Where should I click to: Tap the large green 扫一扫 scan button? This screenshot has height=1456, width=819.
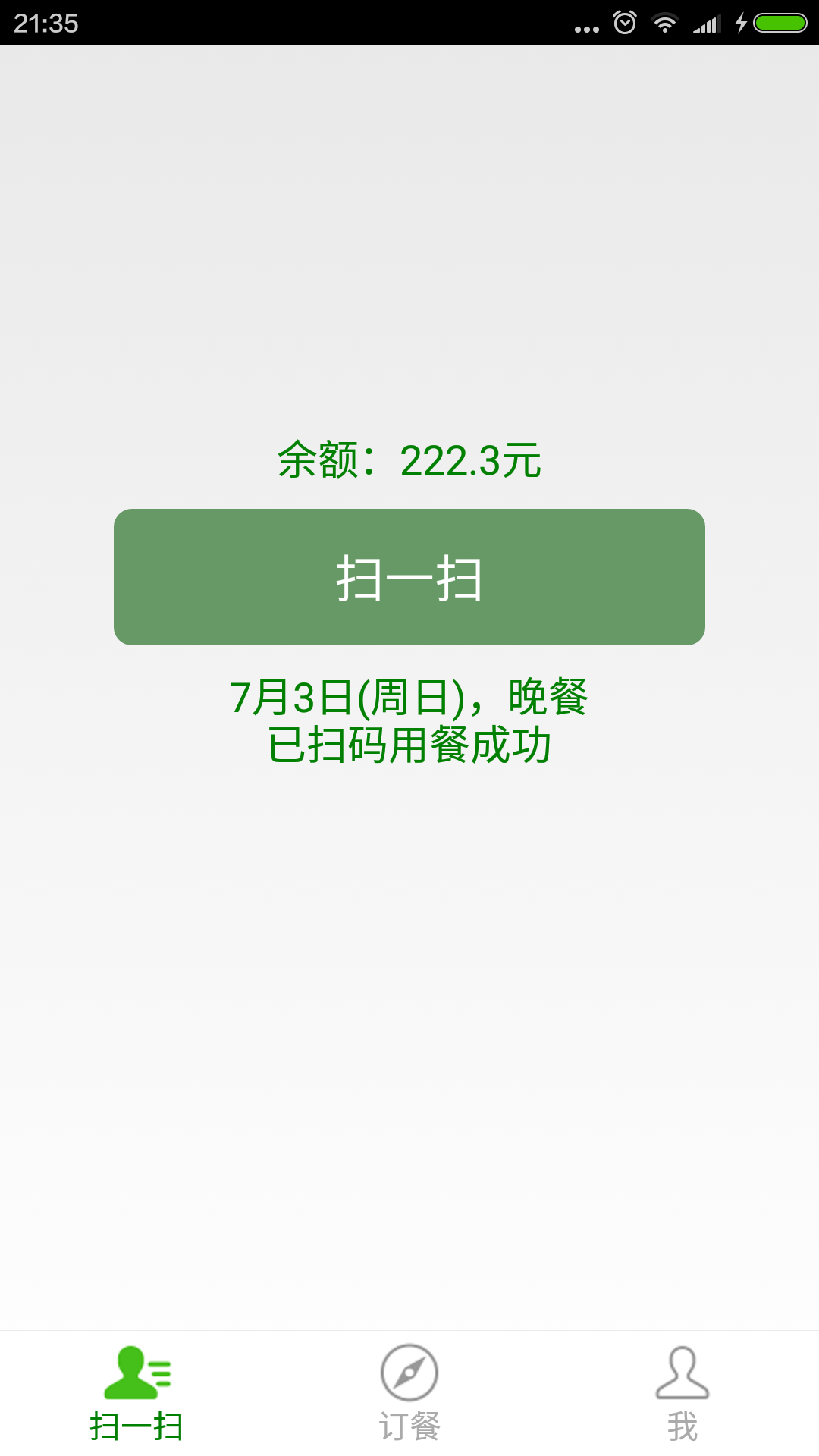pyautogui.click(x=409, y=577)
